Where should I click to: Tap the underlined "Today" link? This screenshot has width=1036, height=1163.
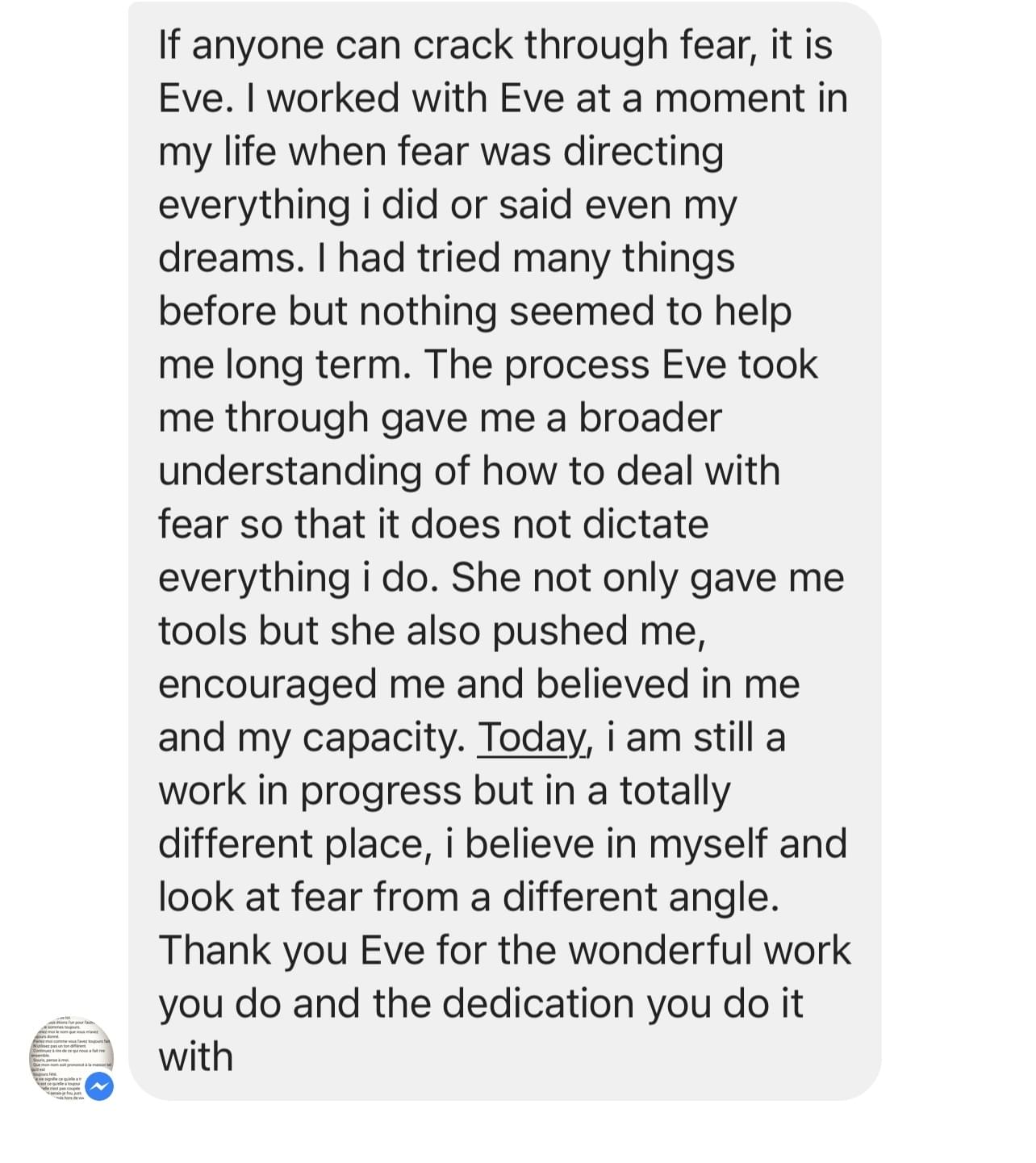pyautogui.click(x=532, y=738)
